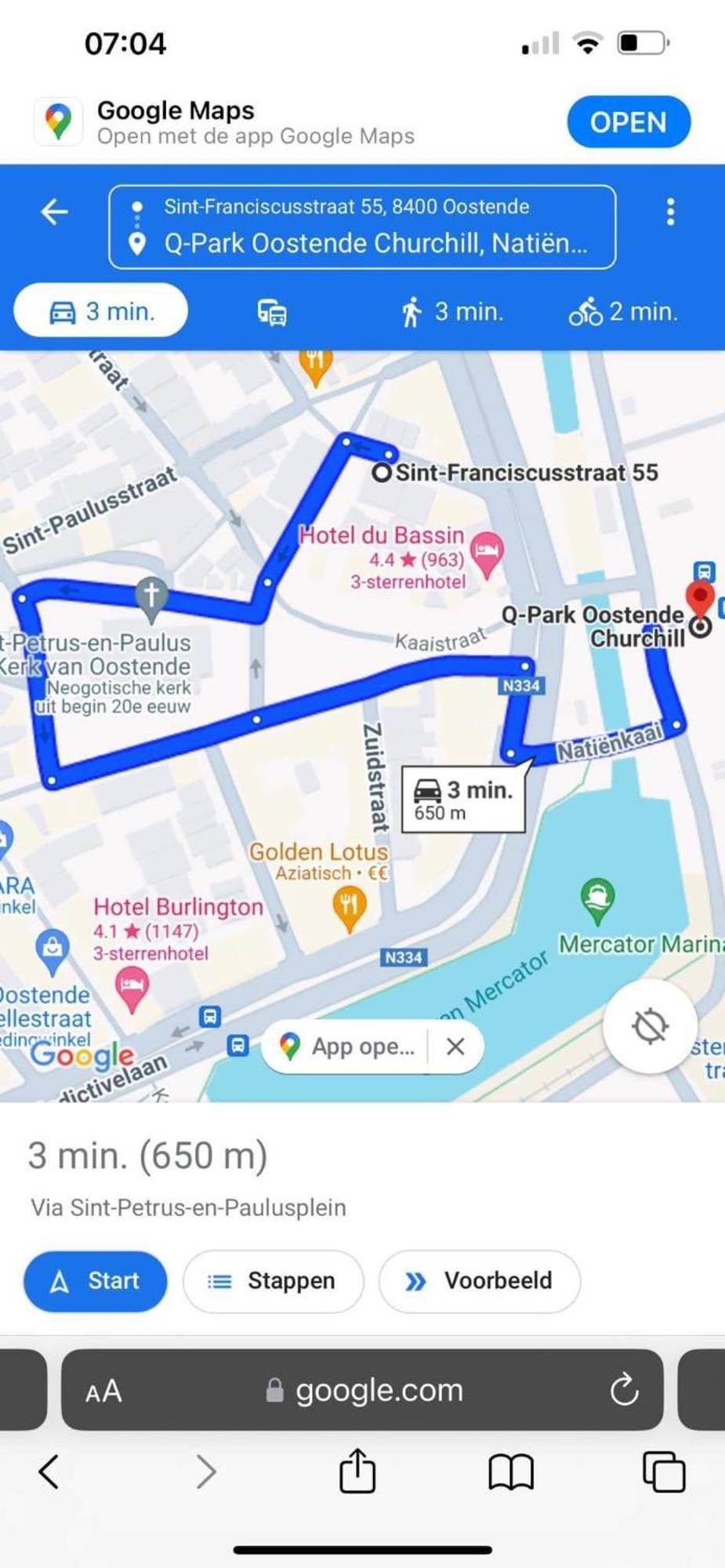This screenshot has height=1568, width=725.
Task: Go back from the directions view
Action: click(x=54, y=211)
